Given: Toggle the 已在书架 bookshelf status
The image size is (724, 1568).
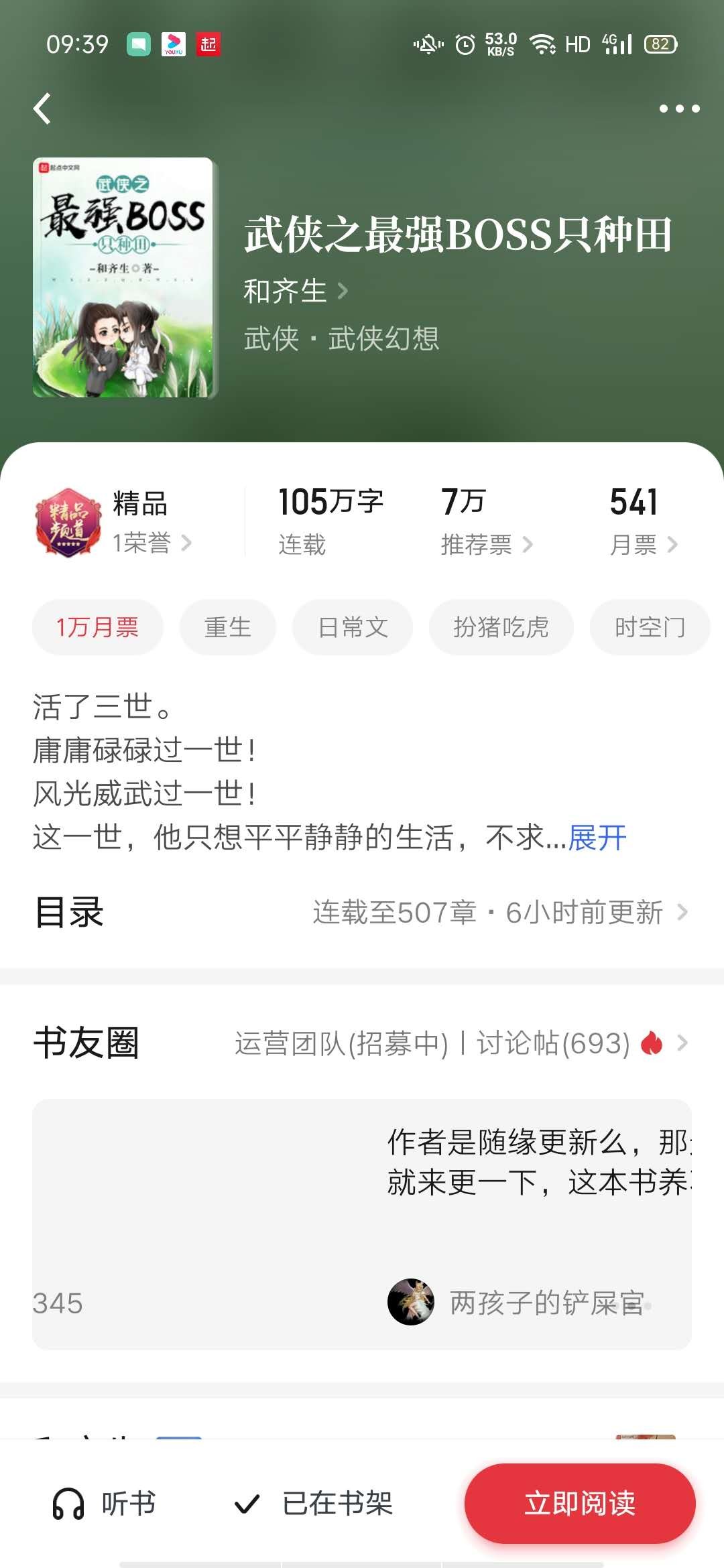Looking at the screenshot, I should [x=314, y=1503].
